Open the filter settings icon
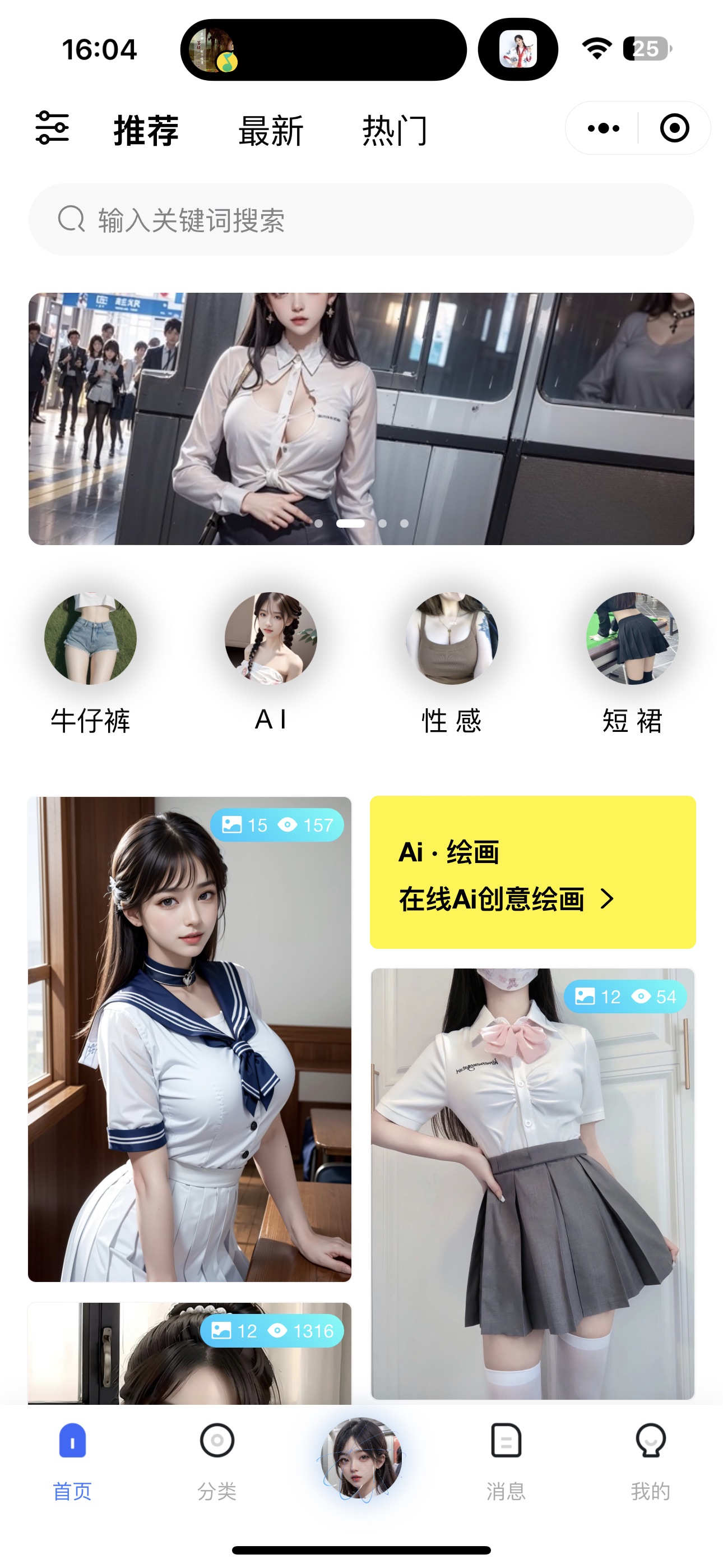Screen dimensions: 723x1568 (x=52, y=128)
